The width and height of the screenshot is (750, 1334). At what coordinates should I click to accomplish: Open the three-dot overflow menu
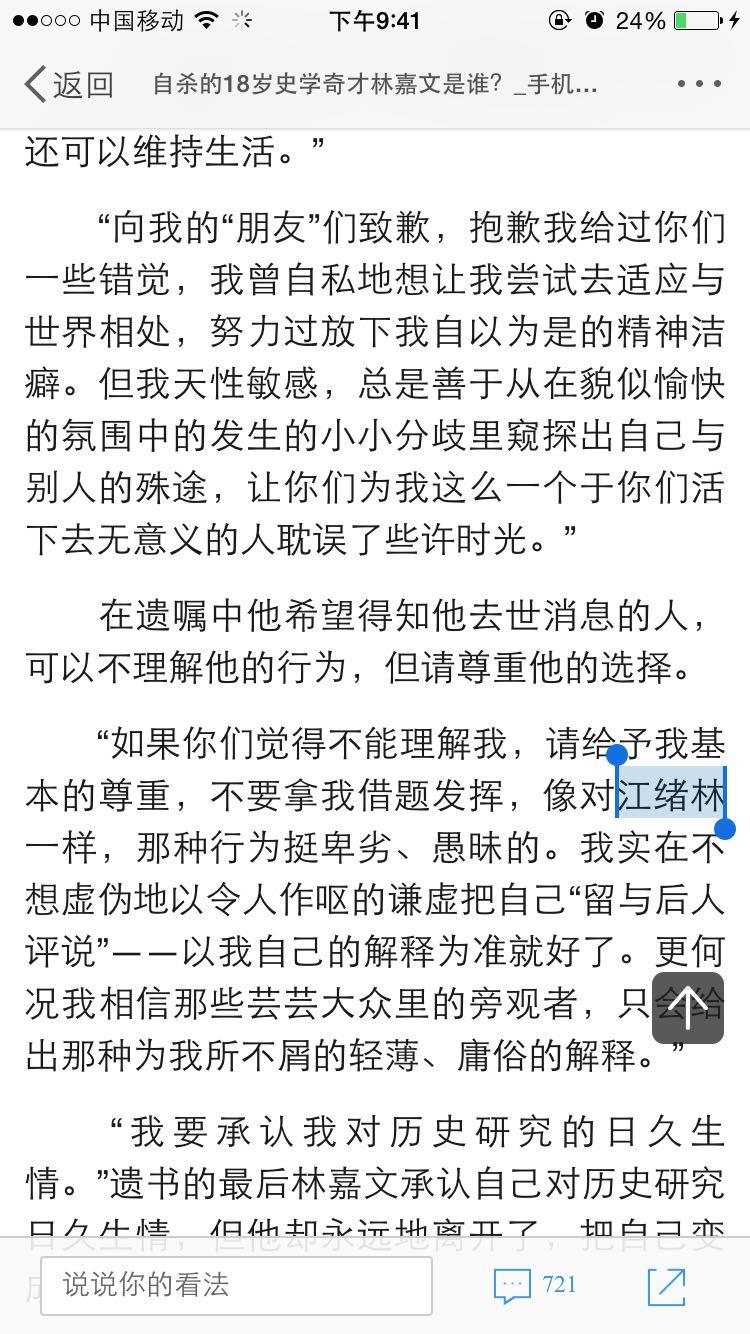tap(699, 84)
